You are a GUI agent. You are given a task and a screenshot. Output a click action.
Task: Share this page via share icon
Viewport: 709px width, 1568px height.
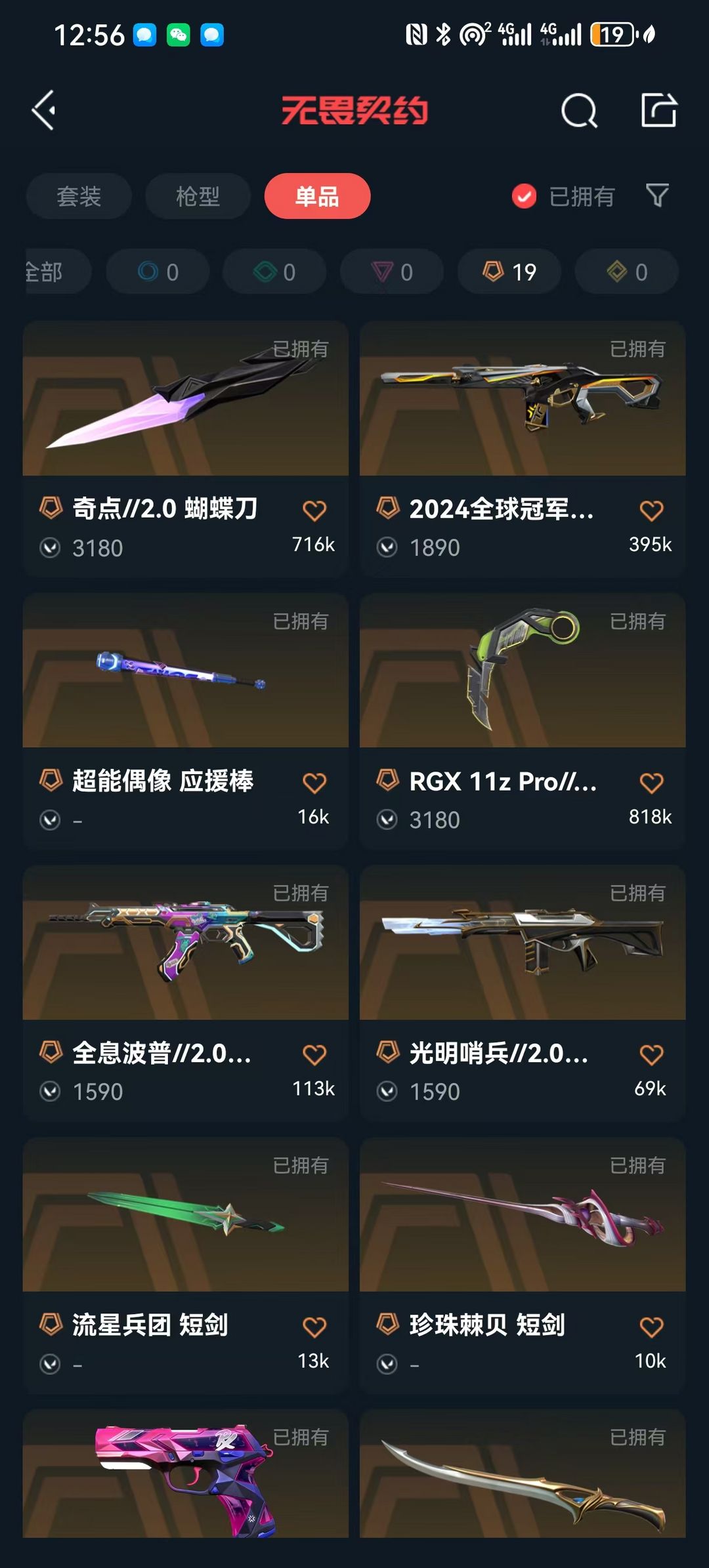coord(658,110)
